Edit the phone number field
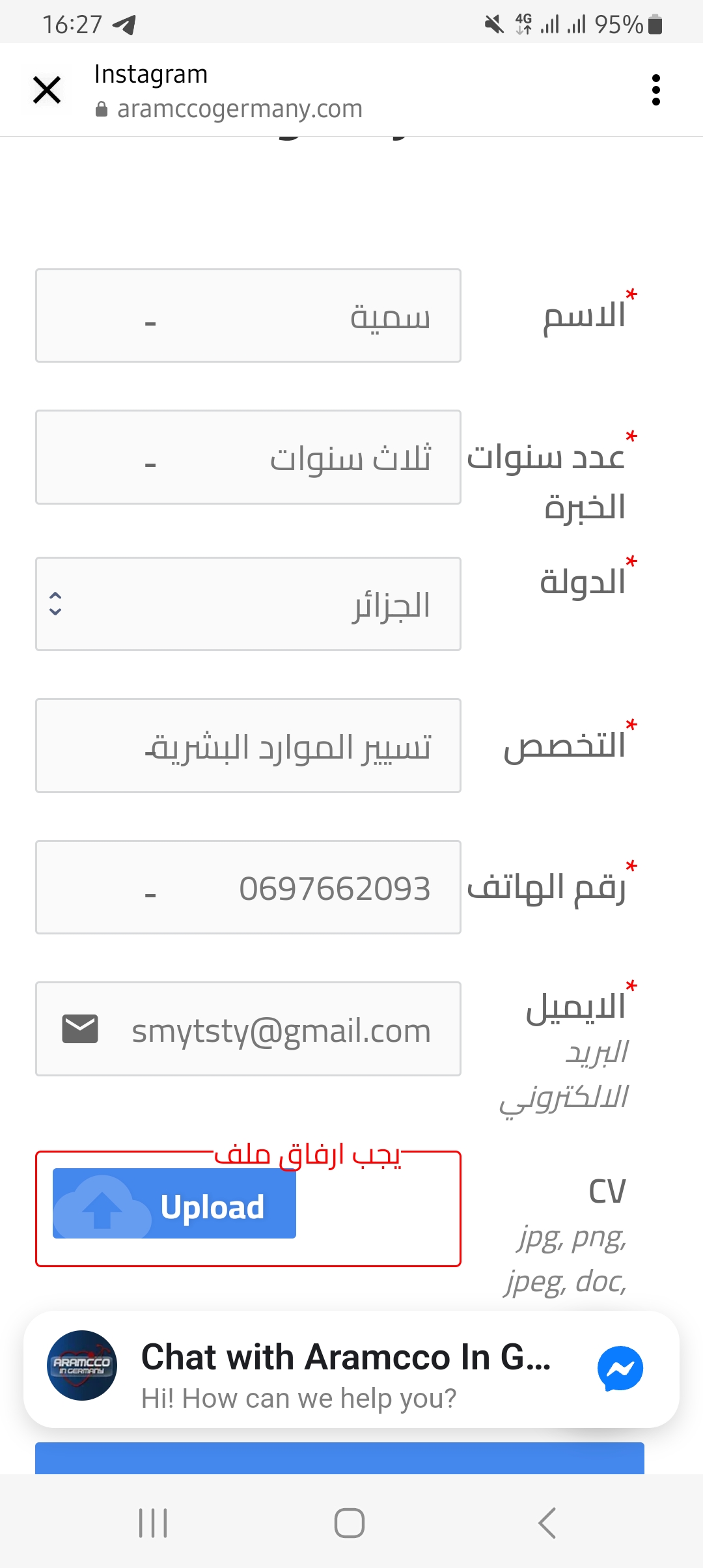The height and width of the screenshot is (1568, 703). point(248,887)
